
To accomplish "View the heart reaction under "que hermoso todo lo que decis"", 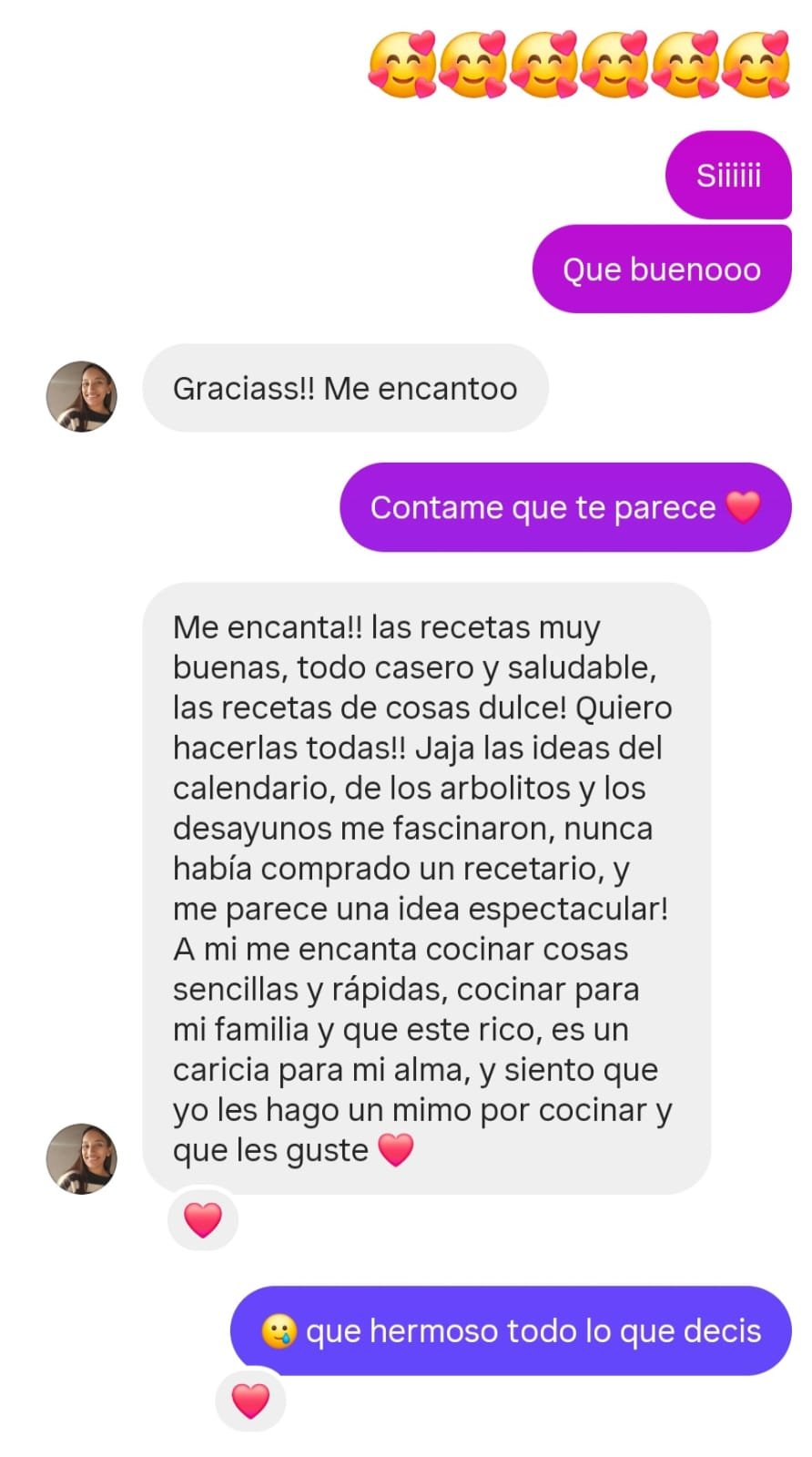I will (x=250, y=1401).
